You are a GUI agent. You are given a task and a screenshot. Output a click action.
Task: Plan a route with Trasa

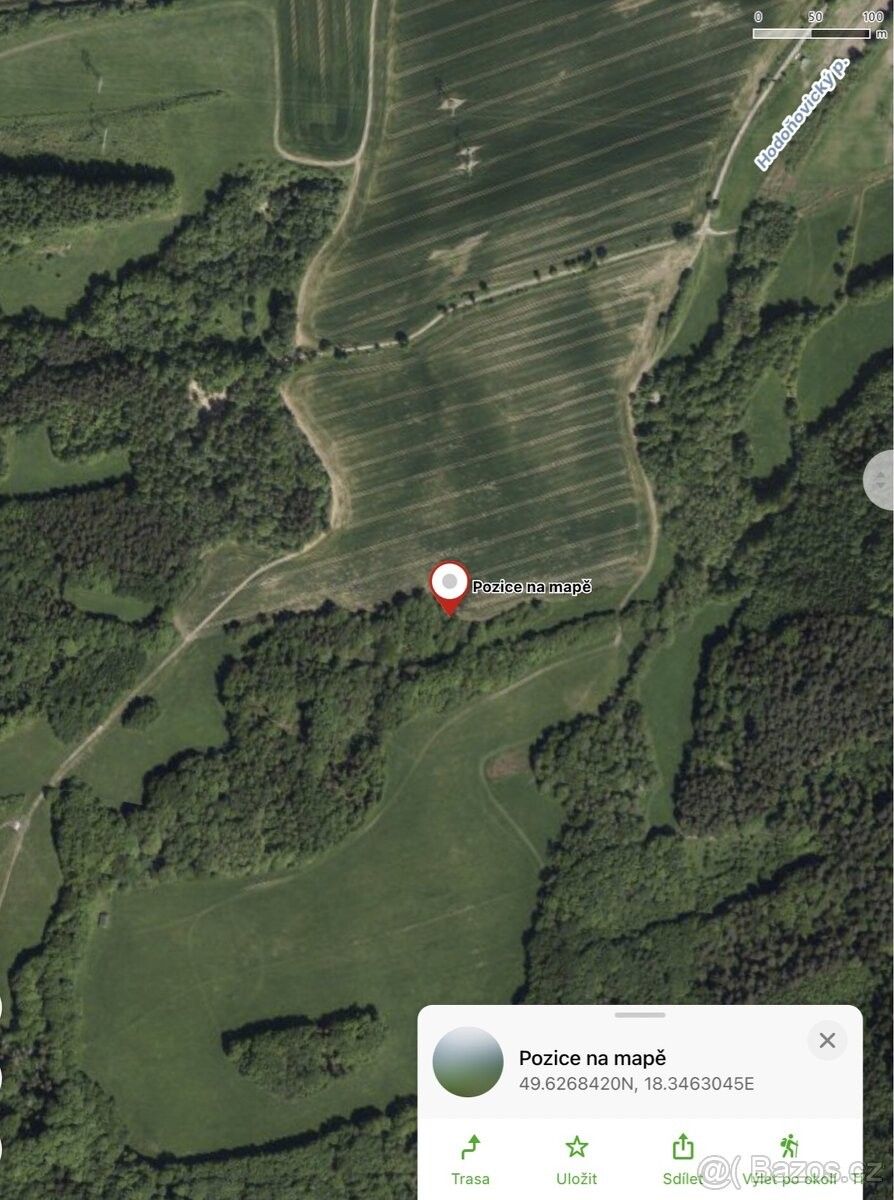pos(470,1158)
